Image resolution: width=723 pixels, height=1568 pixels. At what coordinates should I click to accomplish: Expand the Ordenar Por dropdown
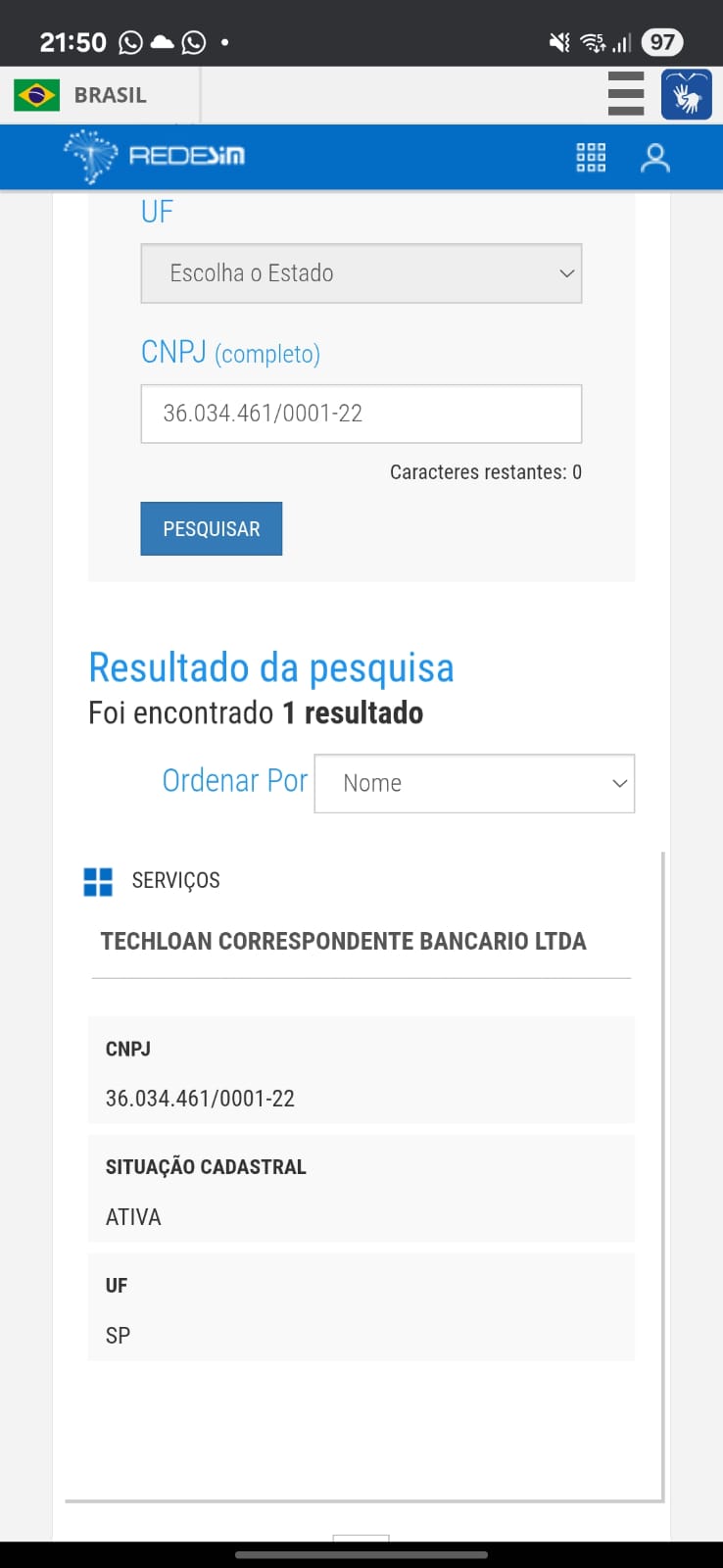click(474, 783)
